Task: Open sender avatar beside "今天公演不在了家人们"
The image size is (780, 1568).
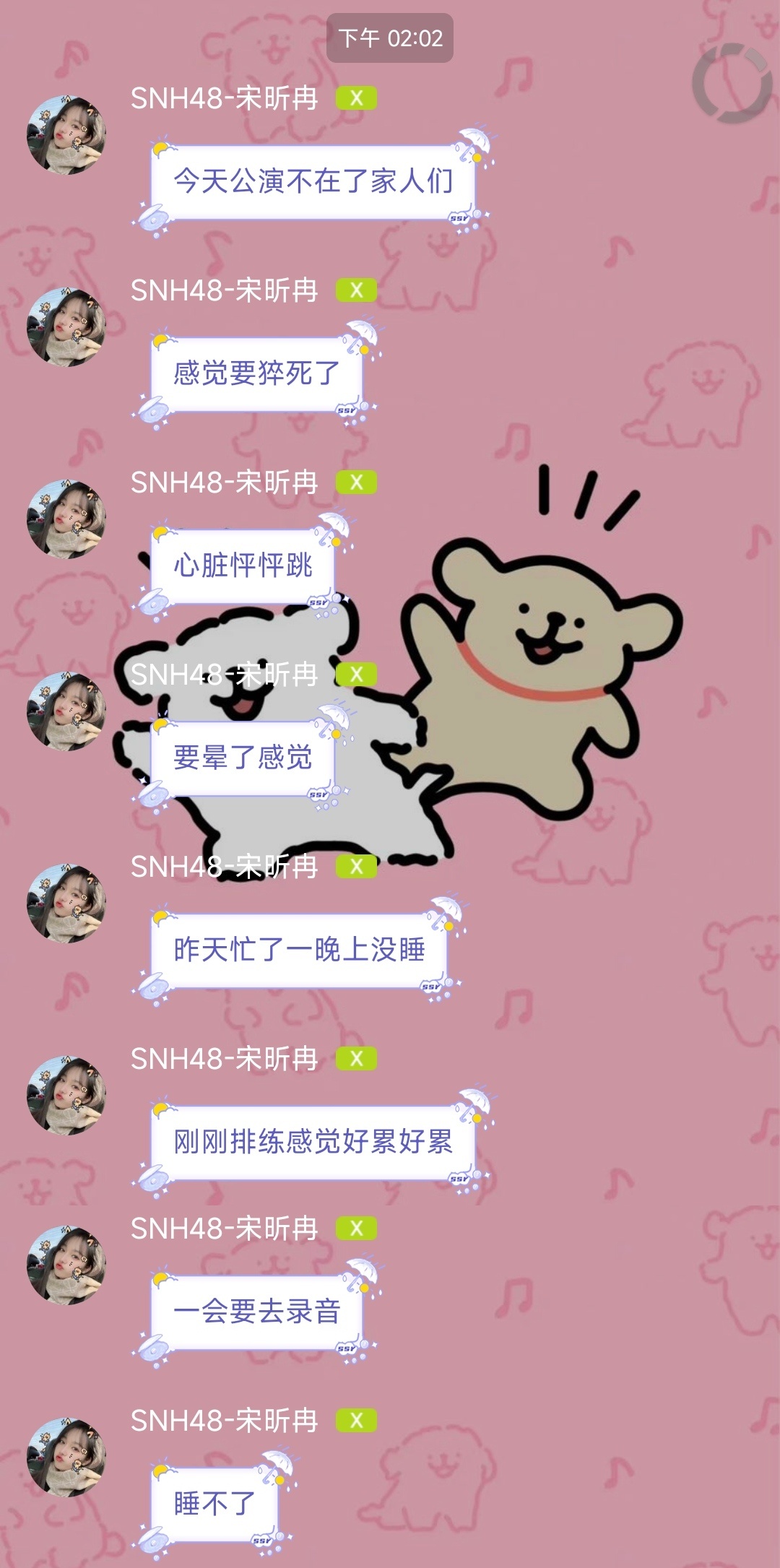Action: [66, 135]
